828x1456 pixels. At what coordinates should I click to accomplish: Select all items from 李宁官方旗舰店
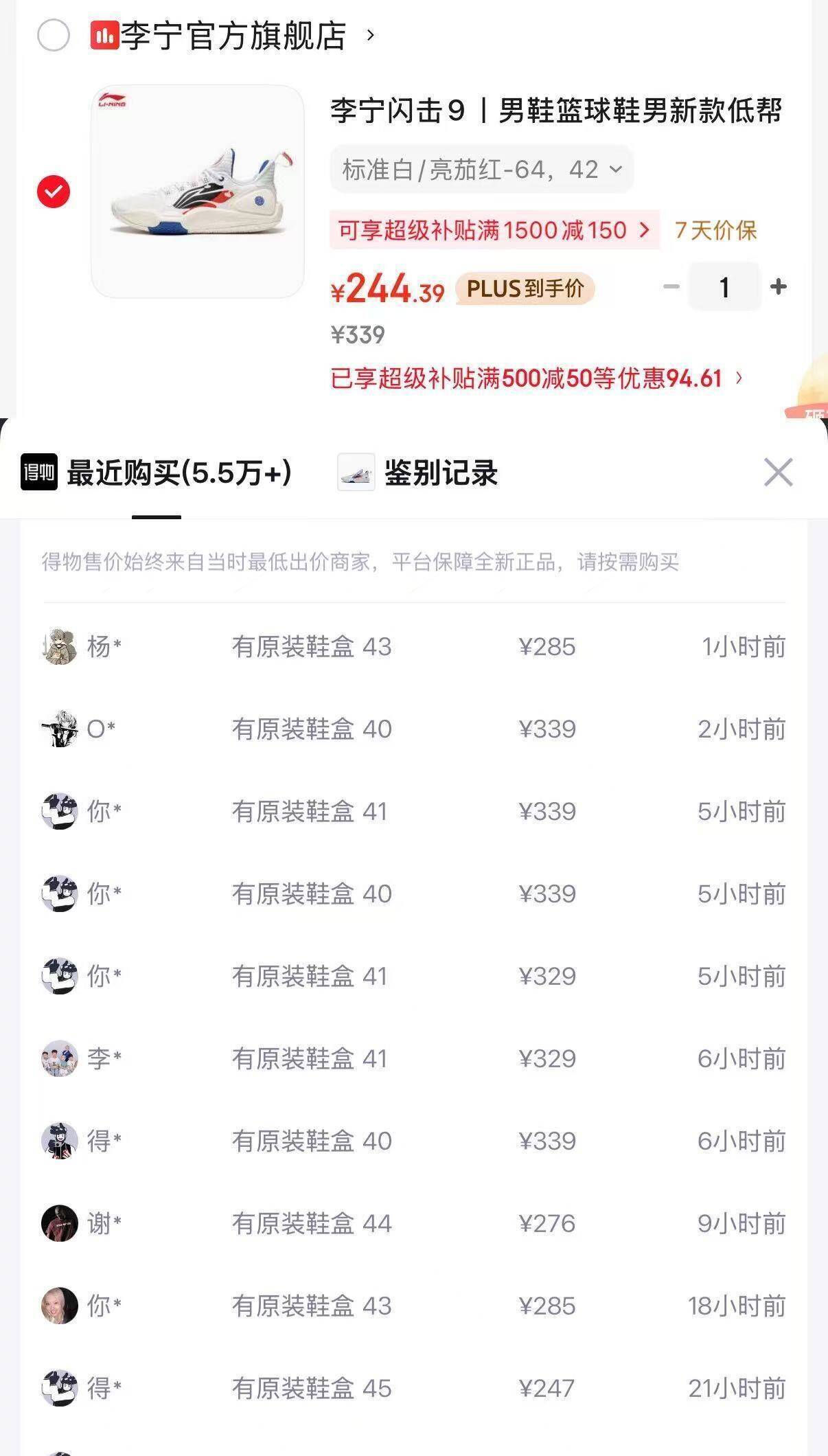pyautogui.click(x=54, y=36)
